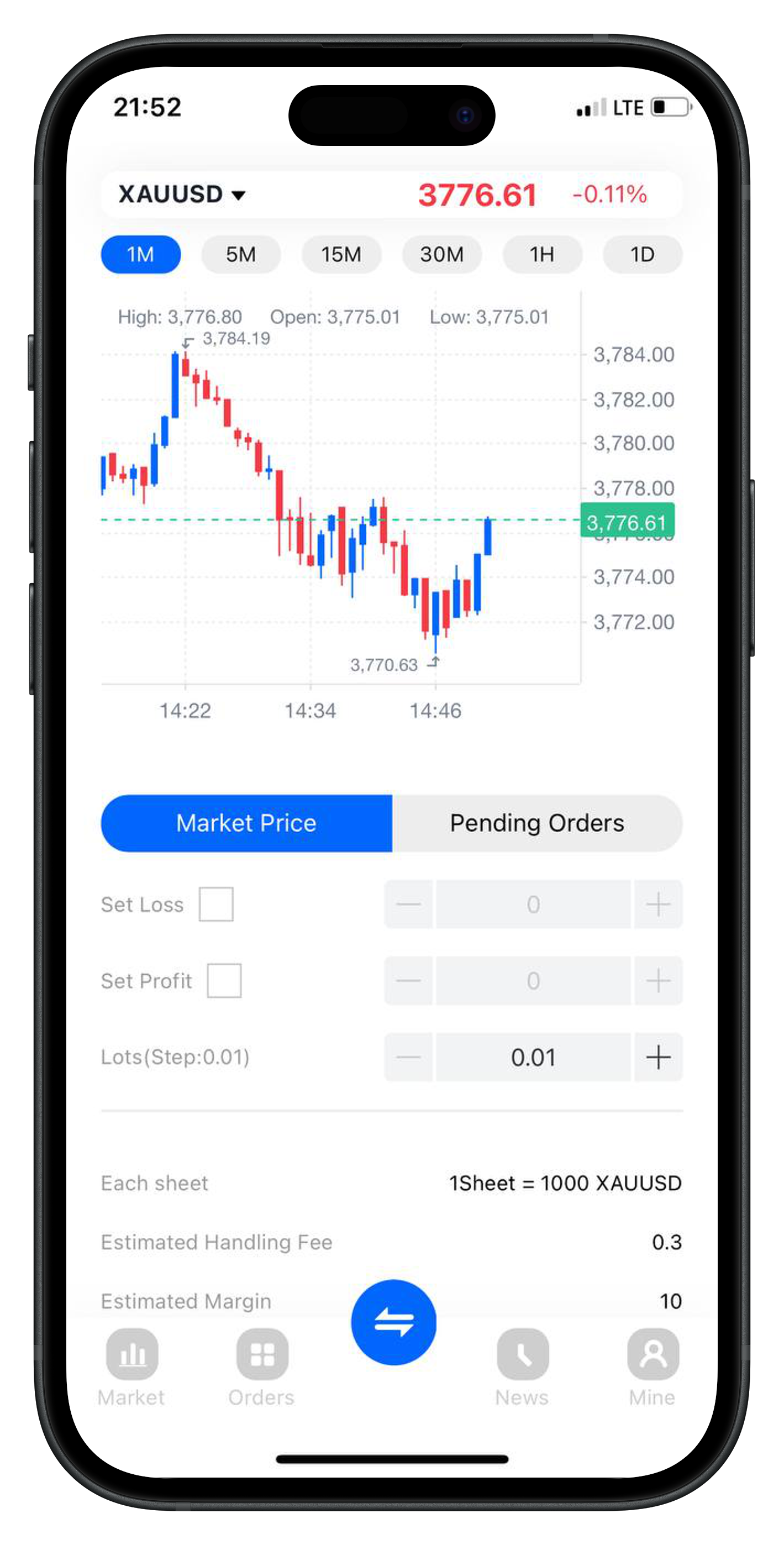Tap the blue trade swap button
Screen dimensions: 784x1545
393,1322
